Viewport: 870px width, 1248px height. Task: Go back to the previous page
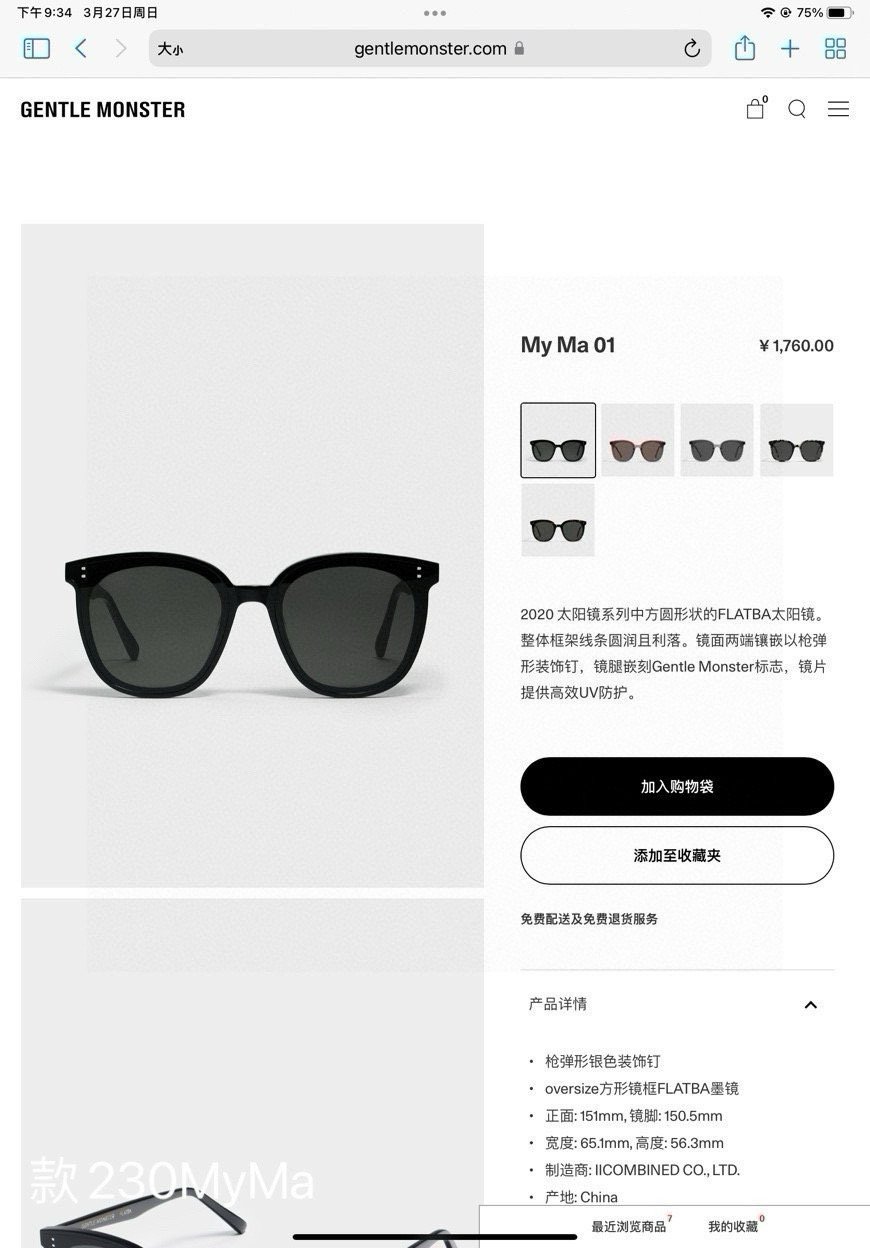(81, 48)
